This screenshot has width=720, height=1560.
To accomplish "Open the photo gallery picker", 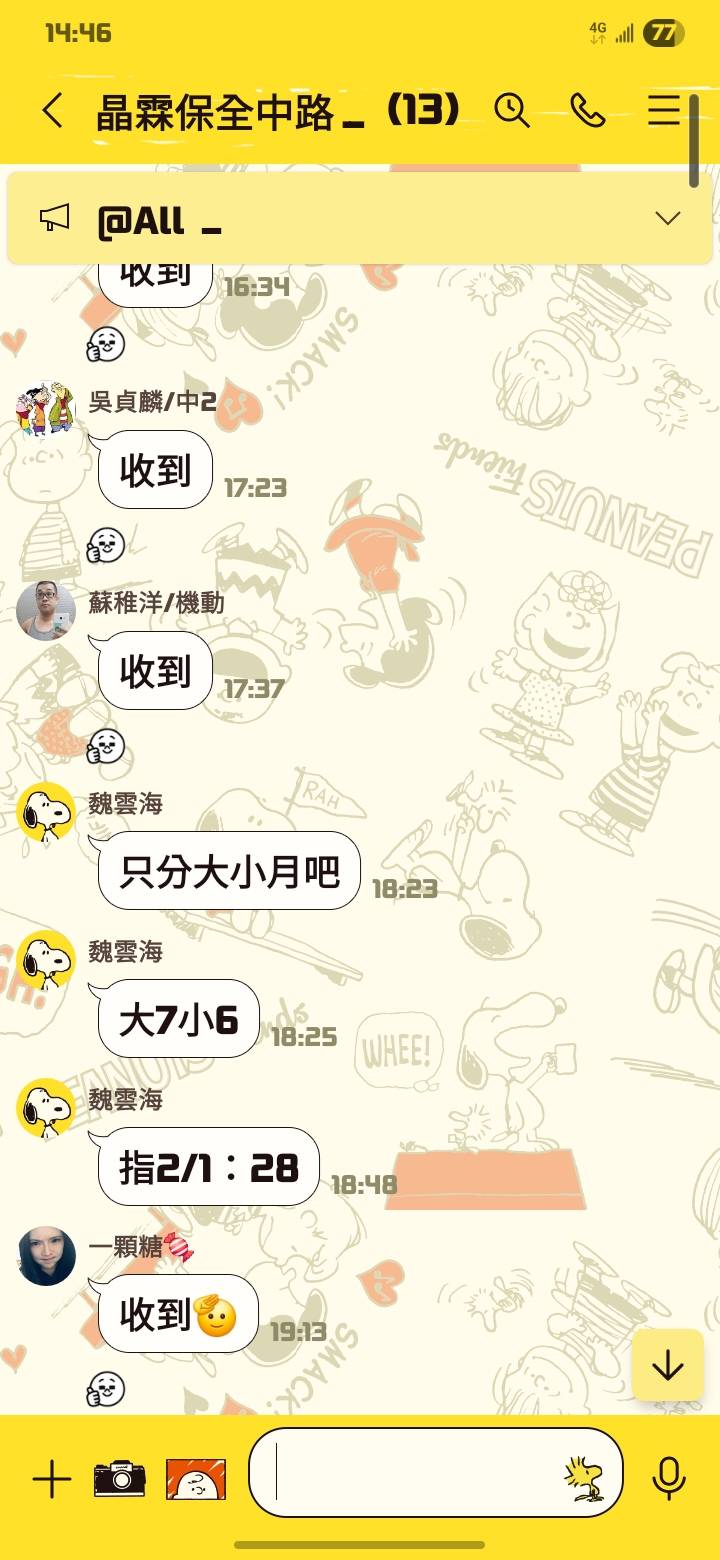I will tap(195, 1479).
